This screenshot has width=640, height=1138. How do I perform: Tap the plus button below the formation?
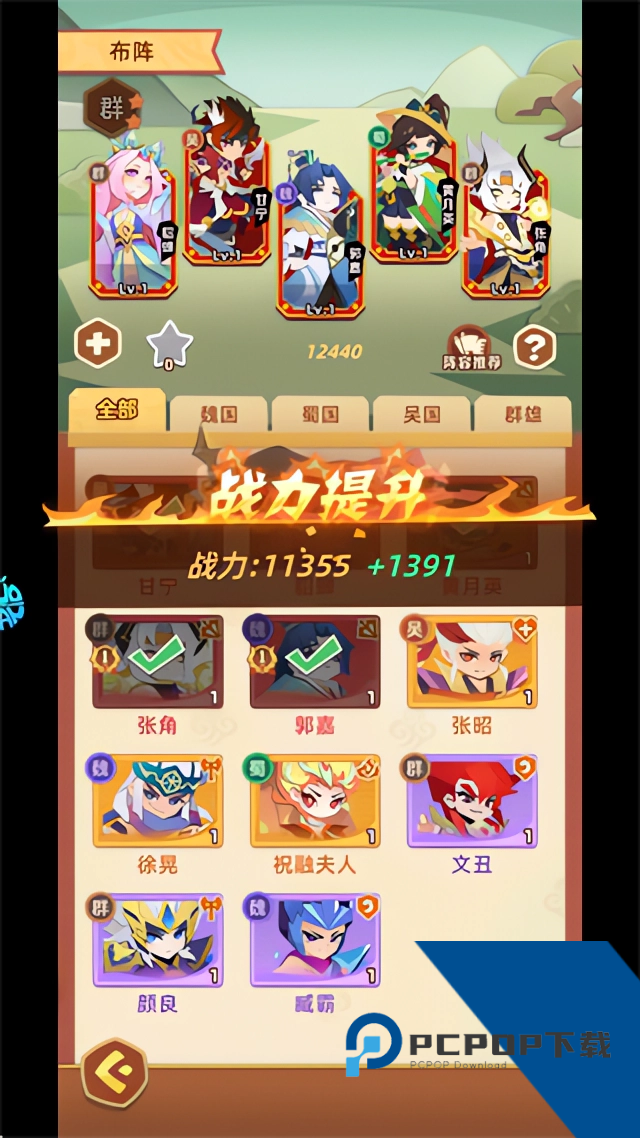point(98,345)
